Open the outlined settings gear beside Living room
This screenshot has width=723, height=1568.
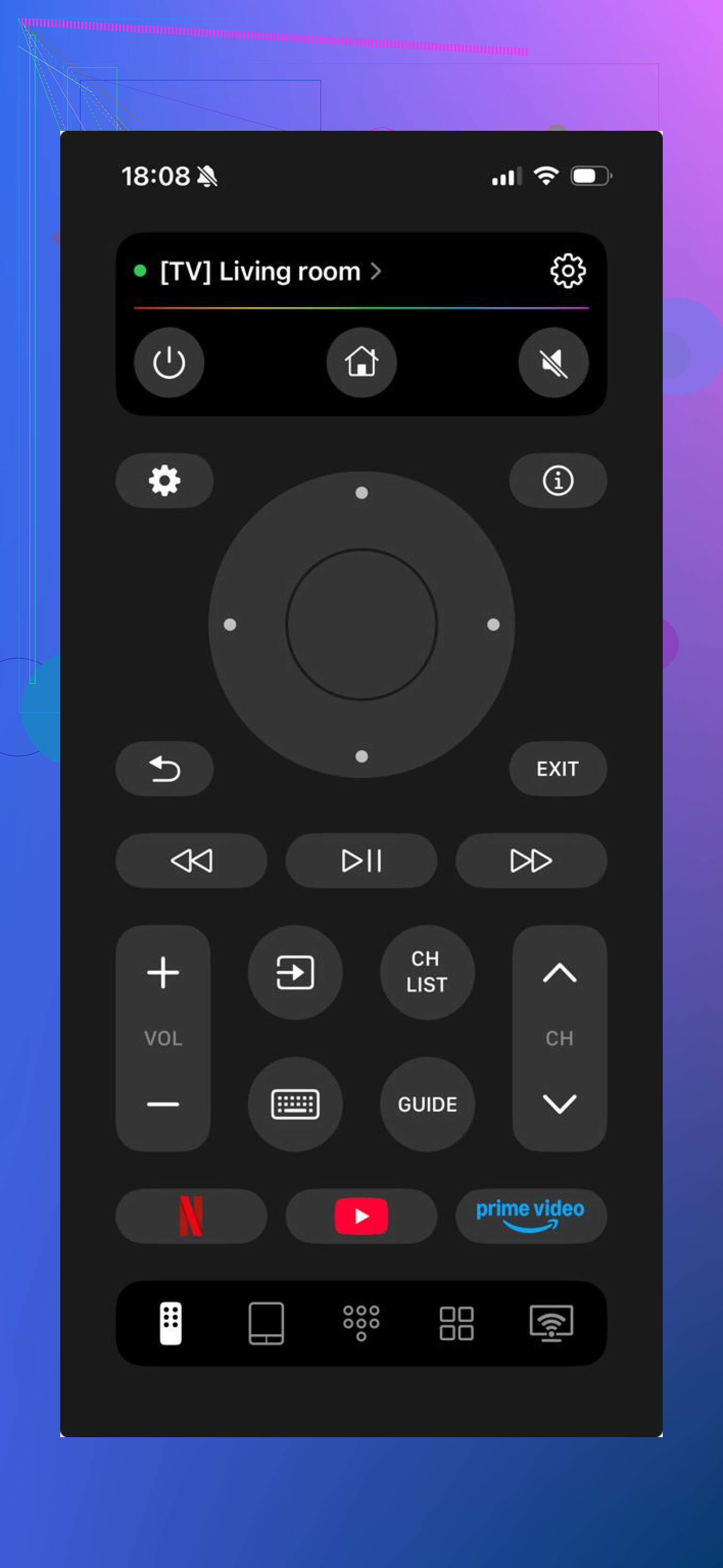[568, 271]
